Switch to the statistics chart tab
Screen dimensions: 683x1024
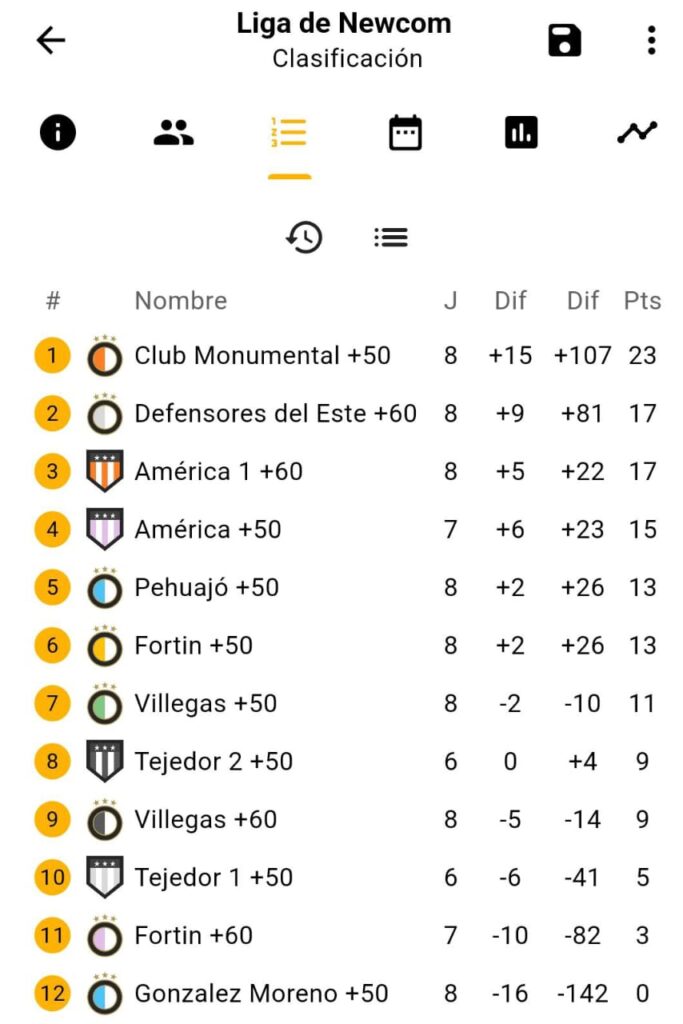521,132
